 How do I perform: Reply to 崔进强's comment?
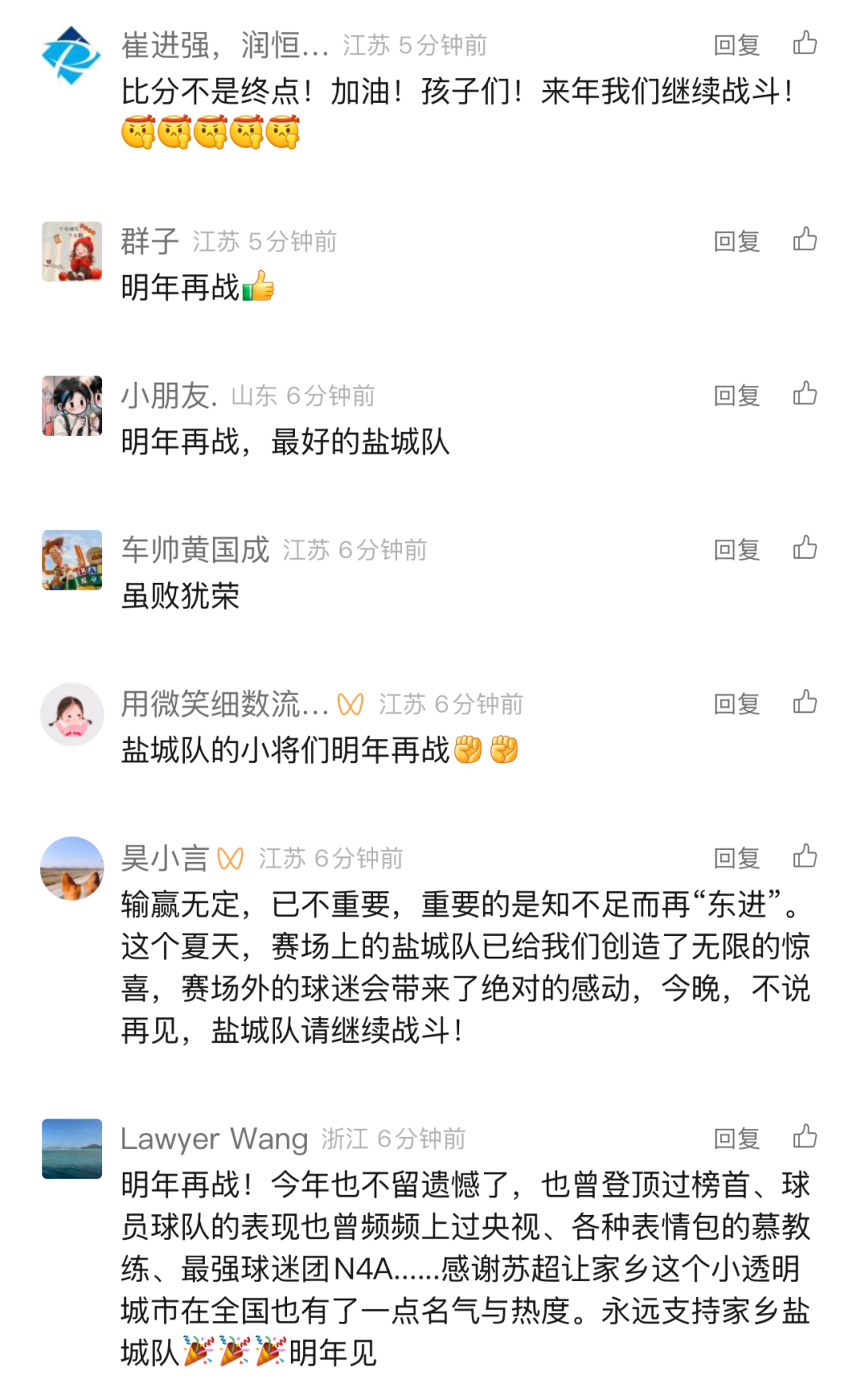coord(736,45)
